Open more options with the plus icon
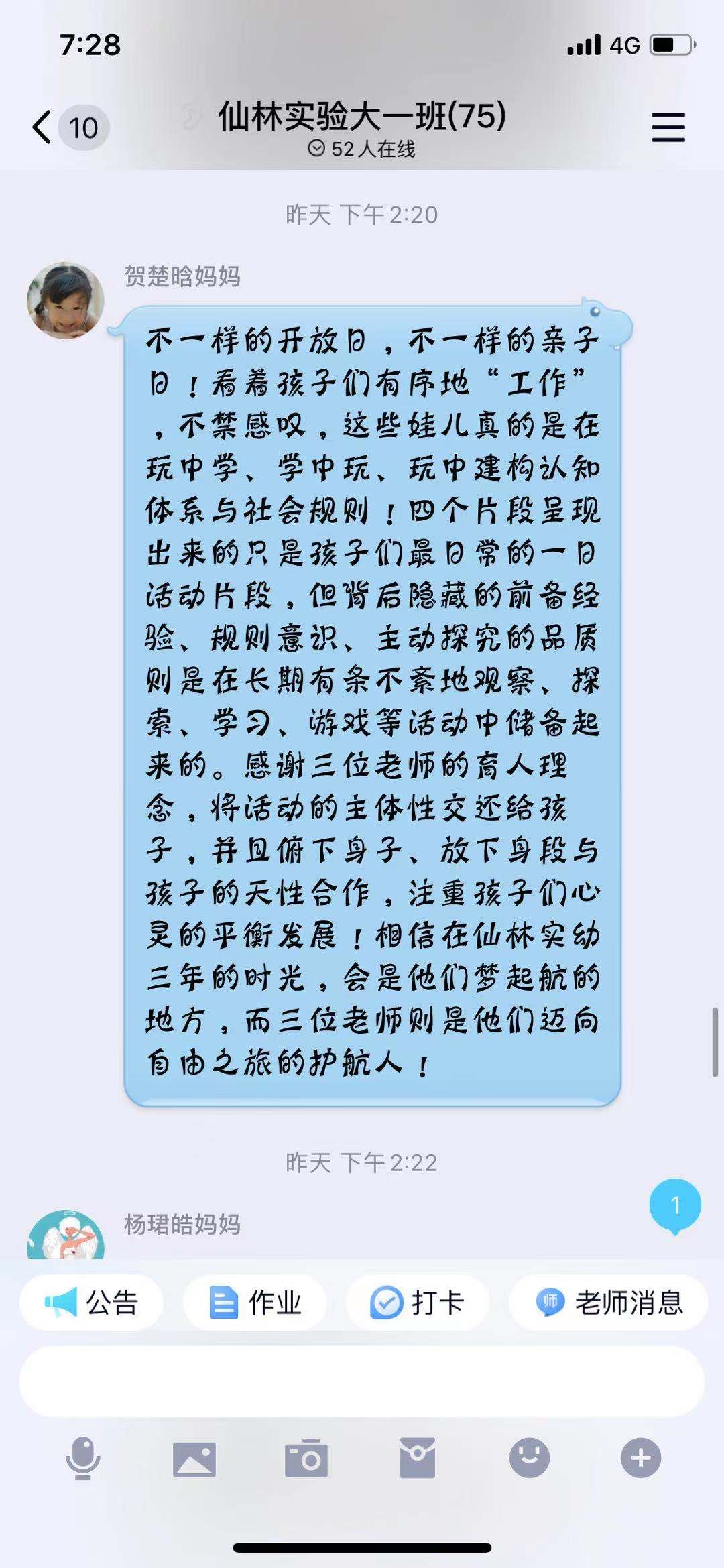The height and width of the screenshot is (1568, 724). click(641, 1458)
